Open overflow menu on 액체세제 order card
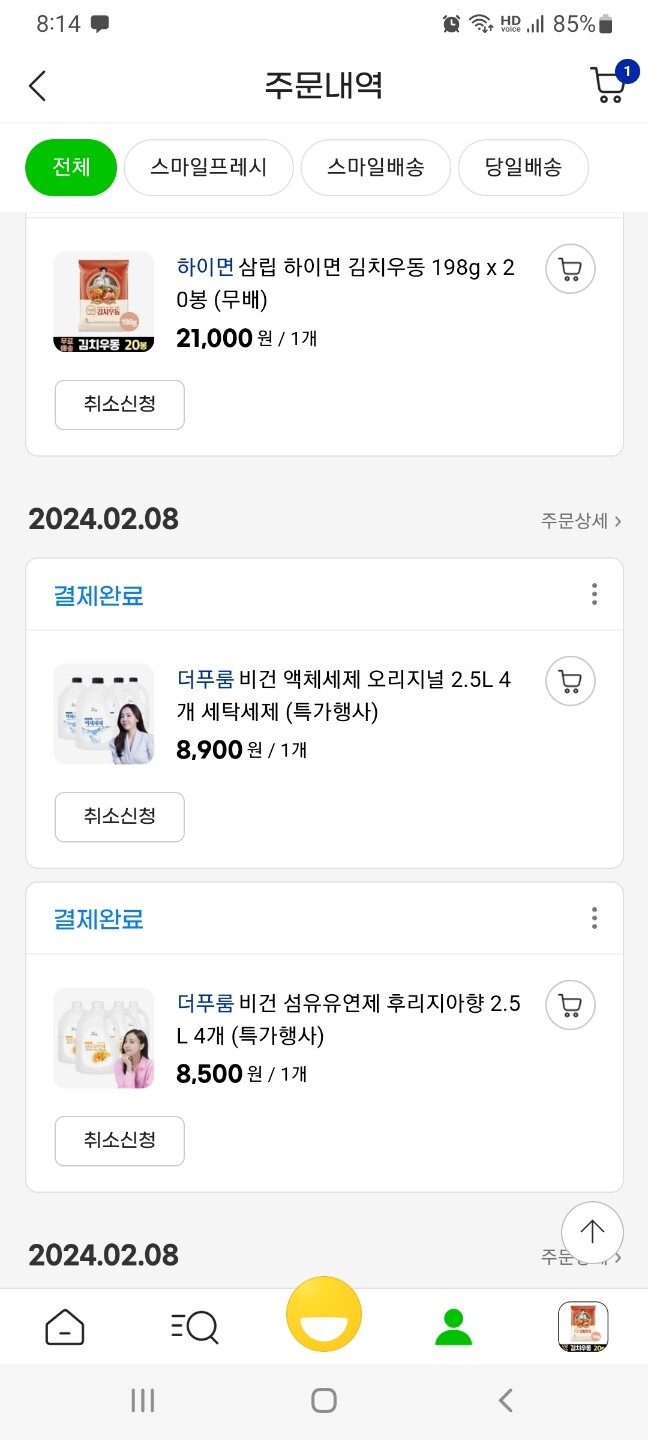The image size is (648, 1440). coord(594,594)
